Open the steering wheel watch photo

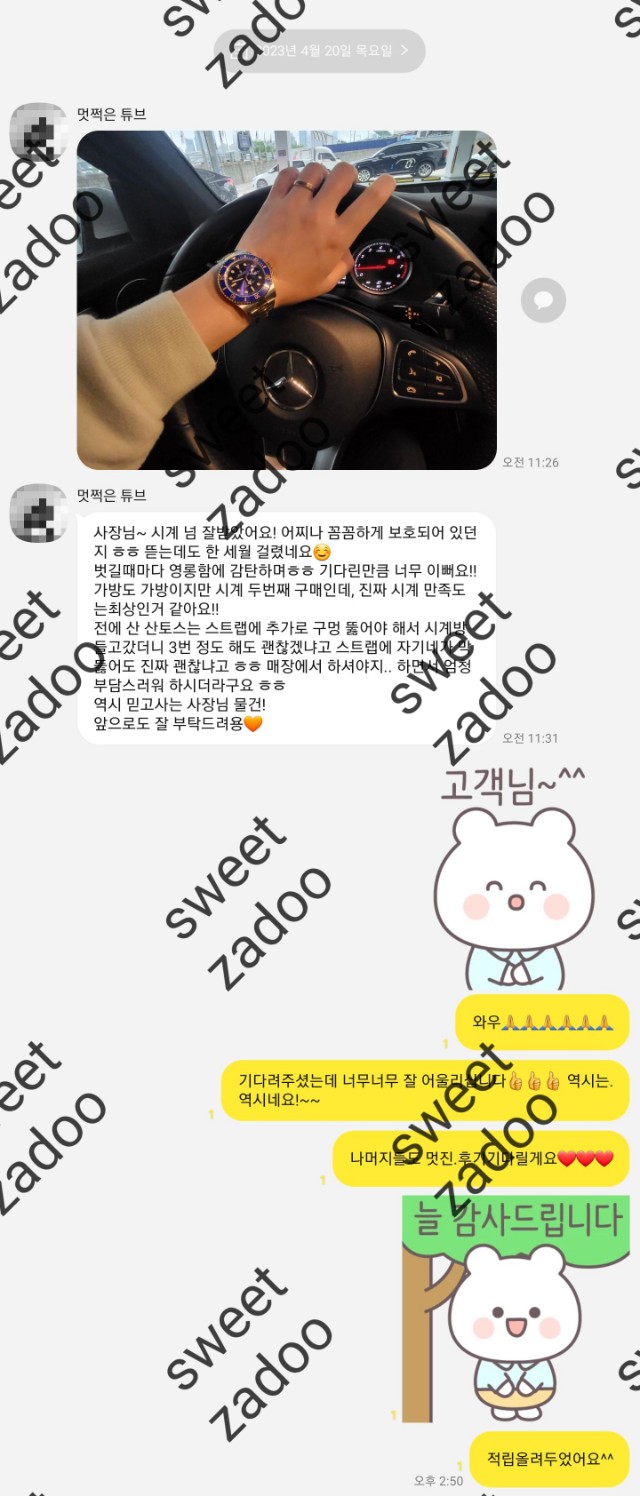click(286, 300)
